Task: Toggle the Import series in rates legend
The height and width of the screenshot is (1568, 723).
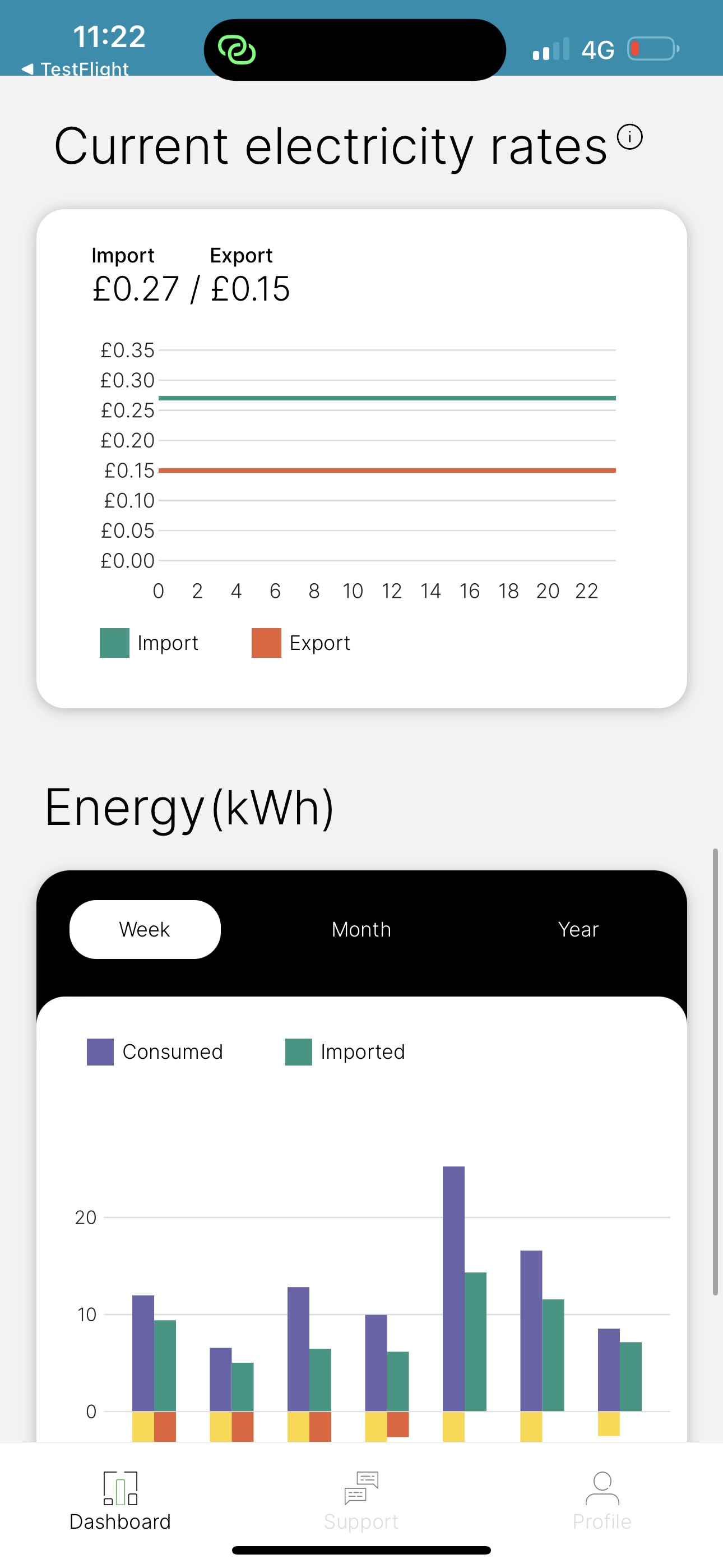Action: coord(149,643)
